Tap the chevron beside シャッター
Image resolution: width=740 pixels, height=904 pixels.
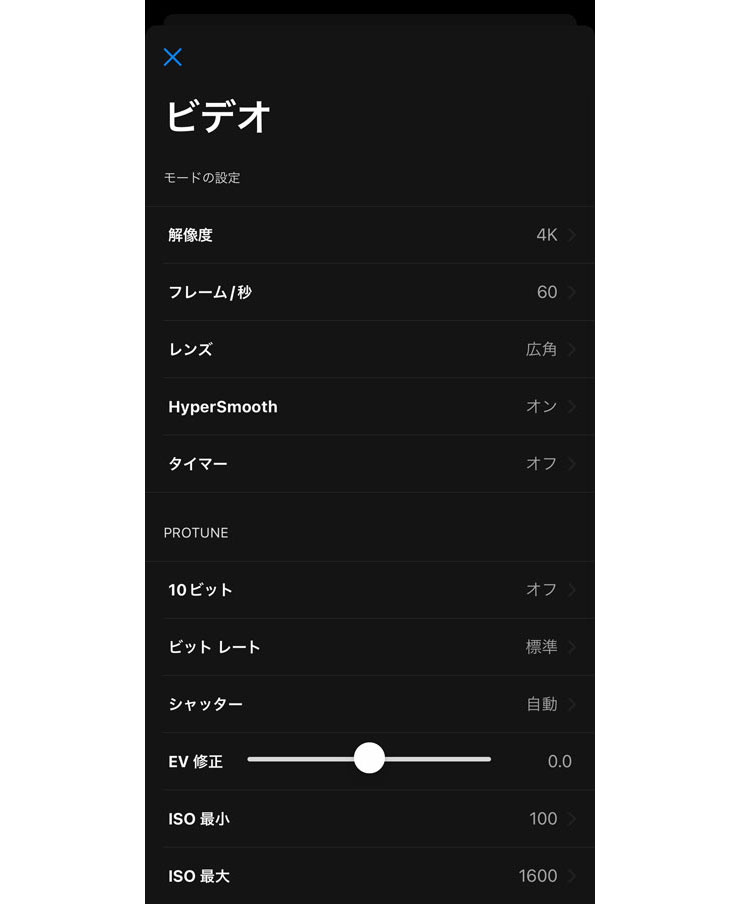[573, 704]
